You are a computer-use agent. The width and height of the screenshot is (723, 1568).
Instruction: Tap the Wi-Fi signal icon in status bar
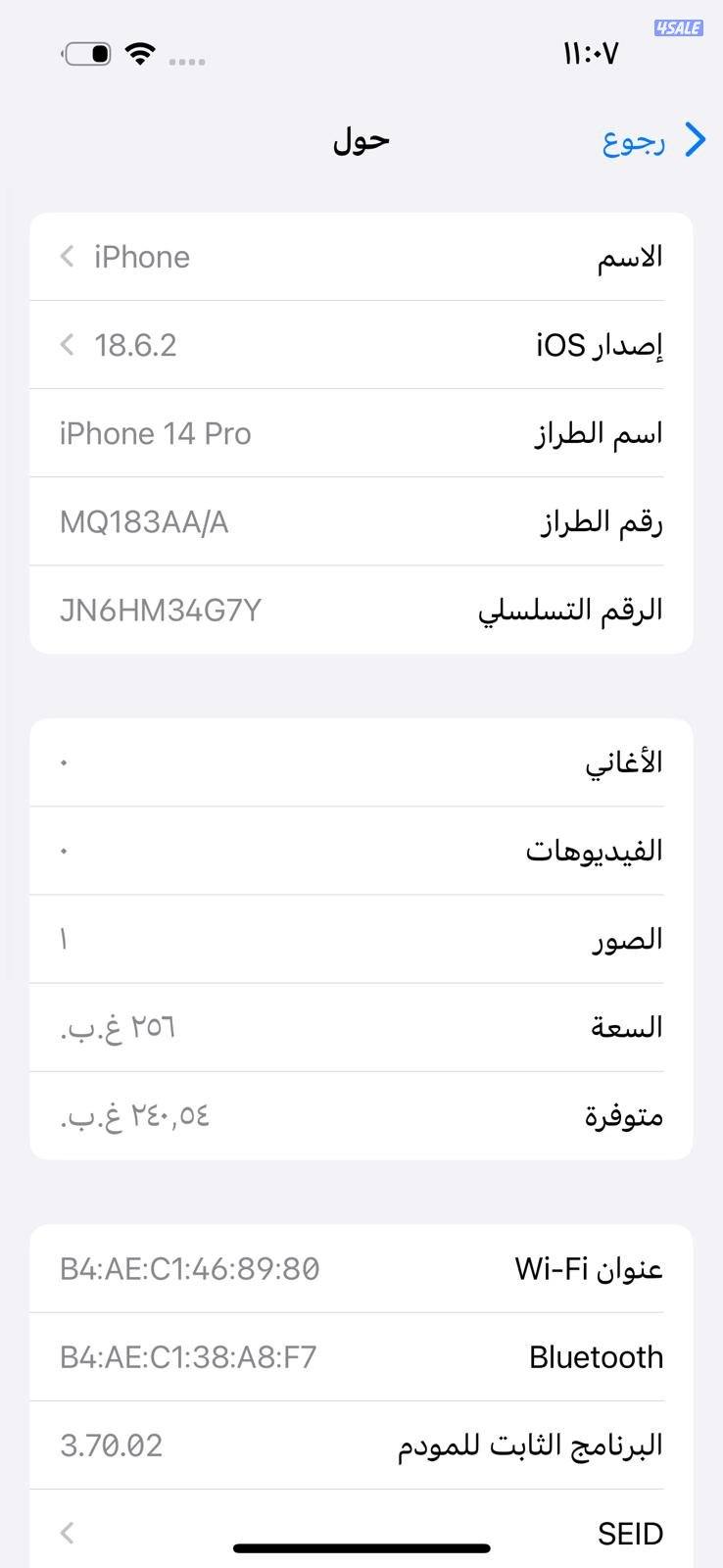140,53
